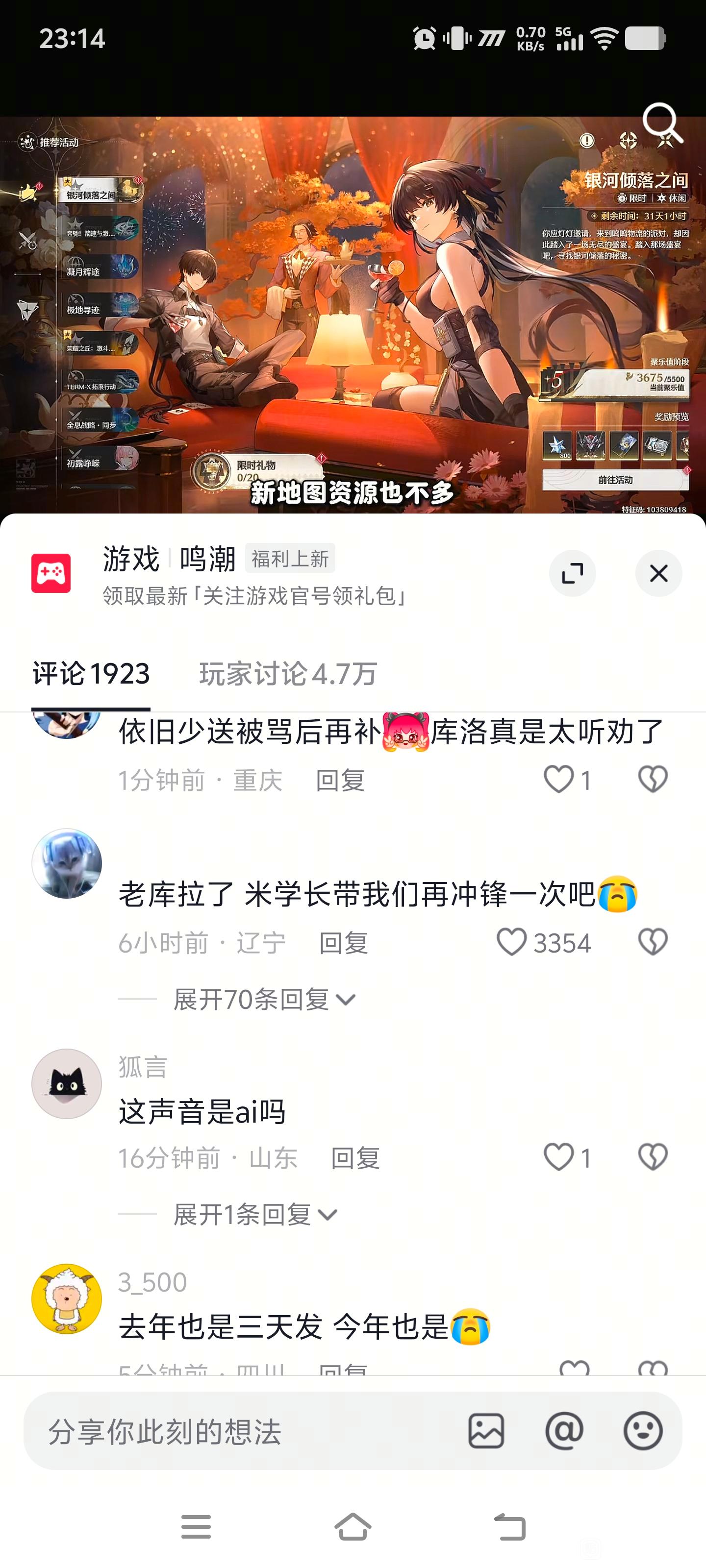The width and height of the screenshot is (706, 1568).
Task: Like 狐言's comment 这声音是ai吗
Action: [558, 1157]
